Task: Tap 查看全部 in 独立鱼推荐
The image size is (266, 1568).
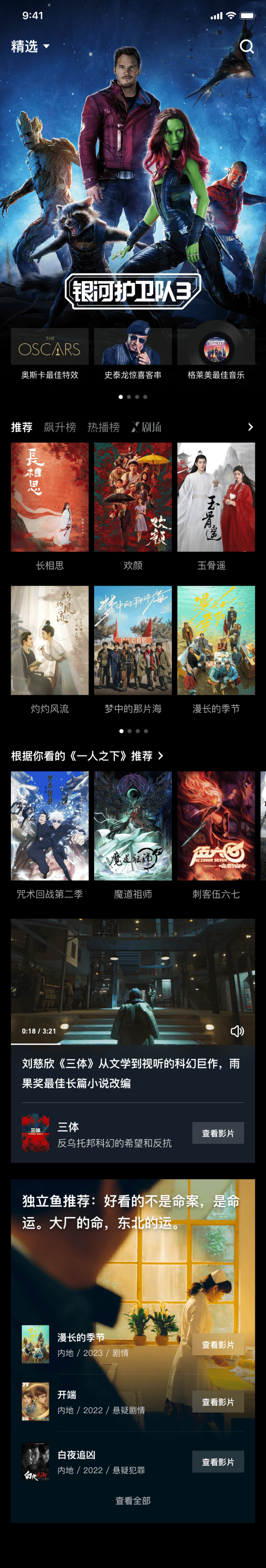Action: click(133, 1501)
